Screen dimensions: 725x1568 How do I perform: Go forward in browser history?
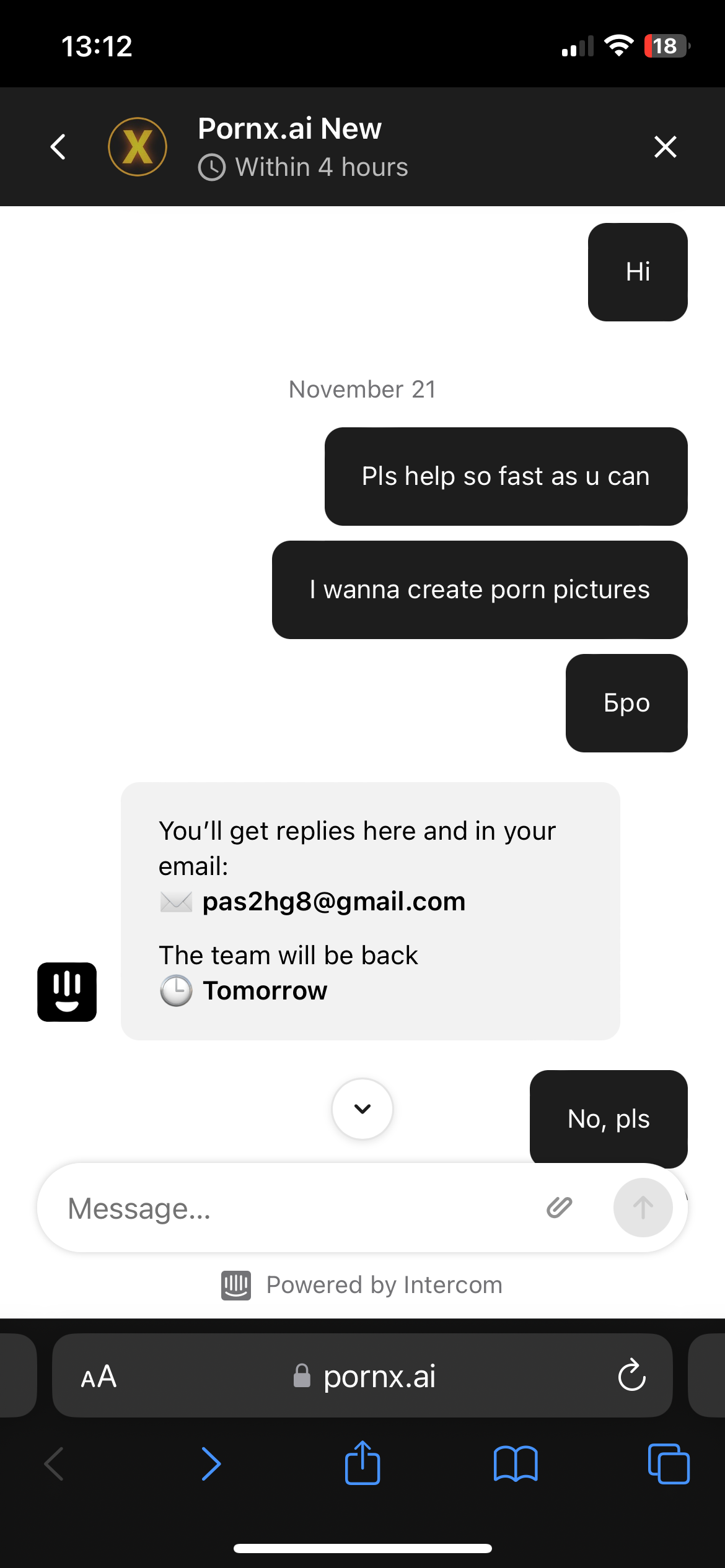tap(211, 1464)
